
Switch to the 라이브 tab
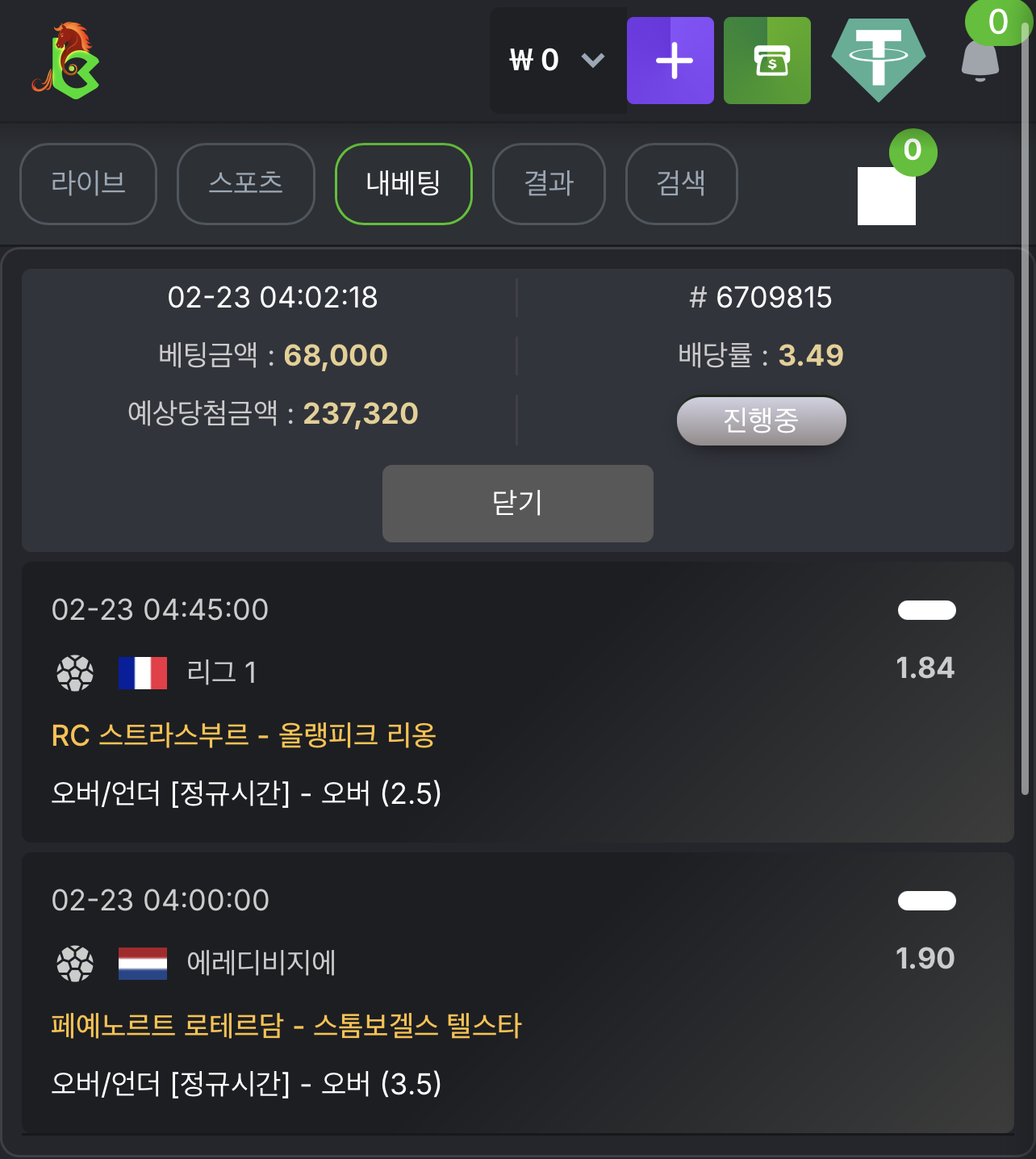tap(88, 184)
